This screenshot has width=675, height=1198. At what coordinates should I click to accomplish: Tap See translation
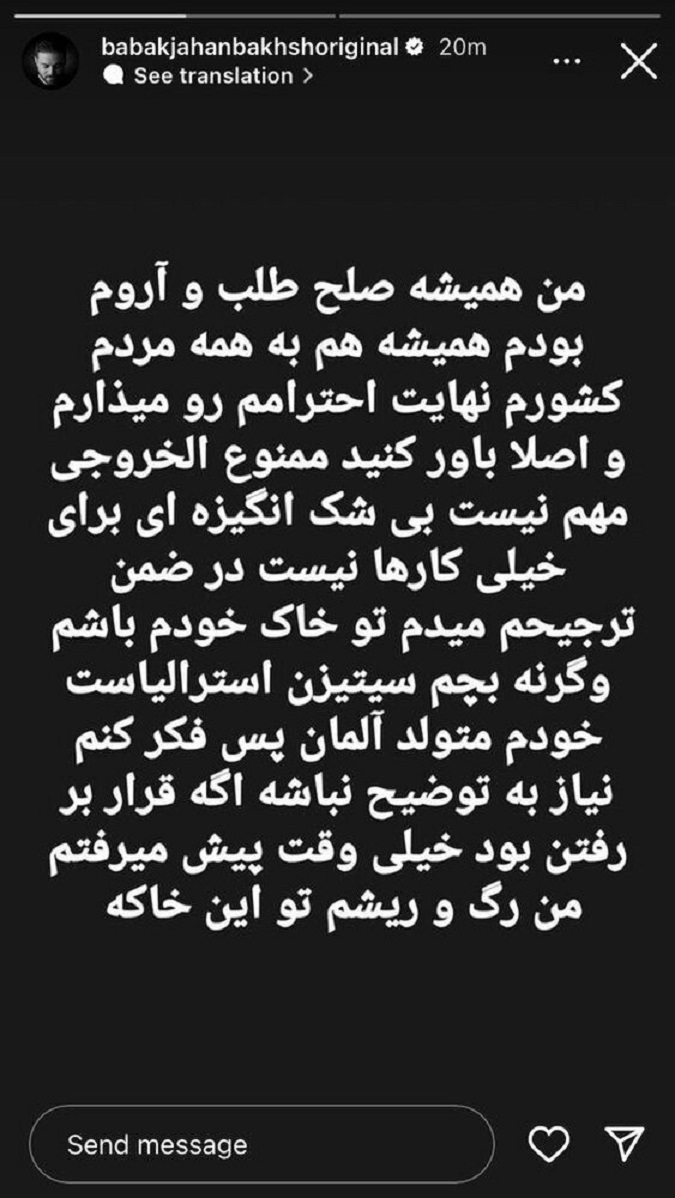click(x=211, y=76)
